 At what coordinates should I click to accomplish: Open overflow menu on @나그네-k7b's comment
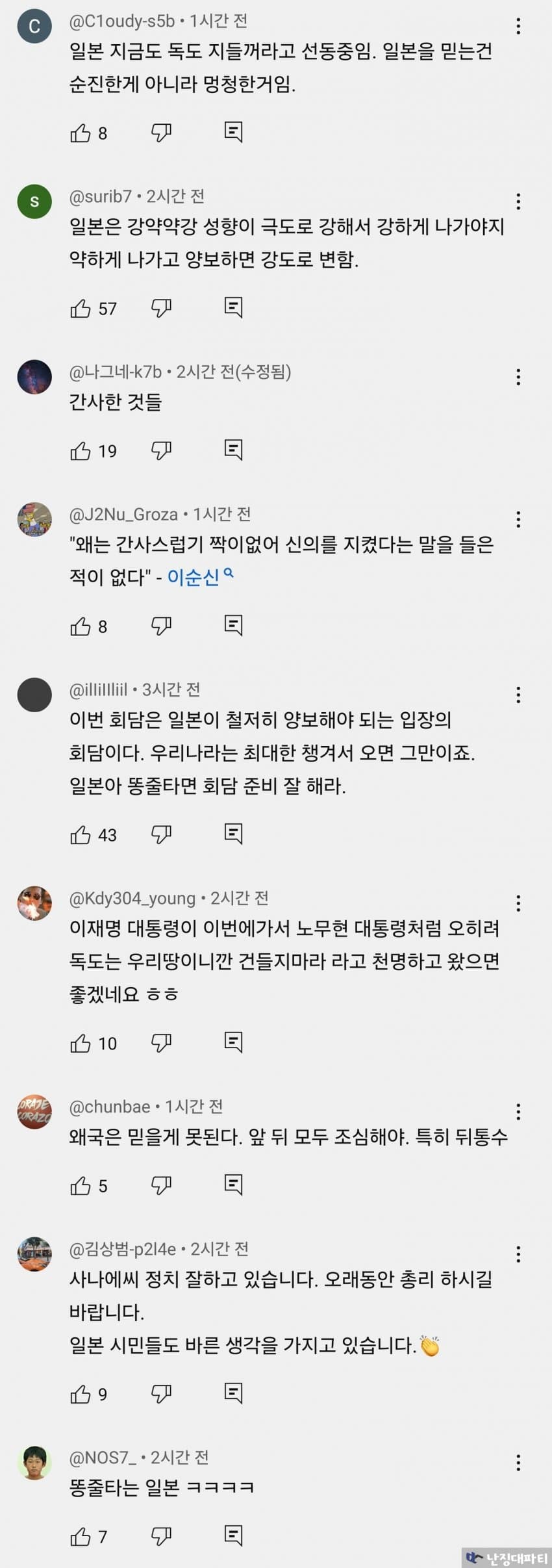point(518,377)
